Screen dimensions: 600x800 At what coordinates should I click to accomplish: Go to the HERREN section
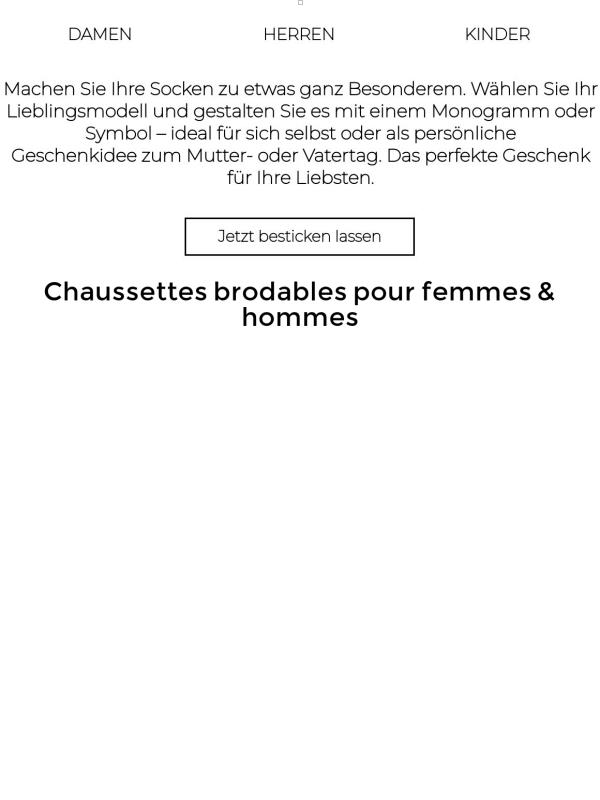pyautogui.click(x=299, y=34)
